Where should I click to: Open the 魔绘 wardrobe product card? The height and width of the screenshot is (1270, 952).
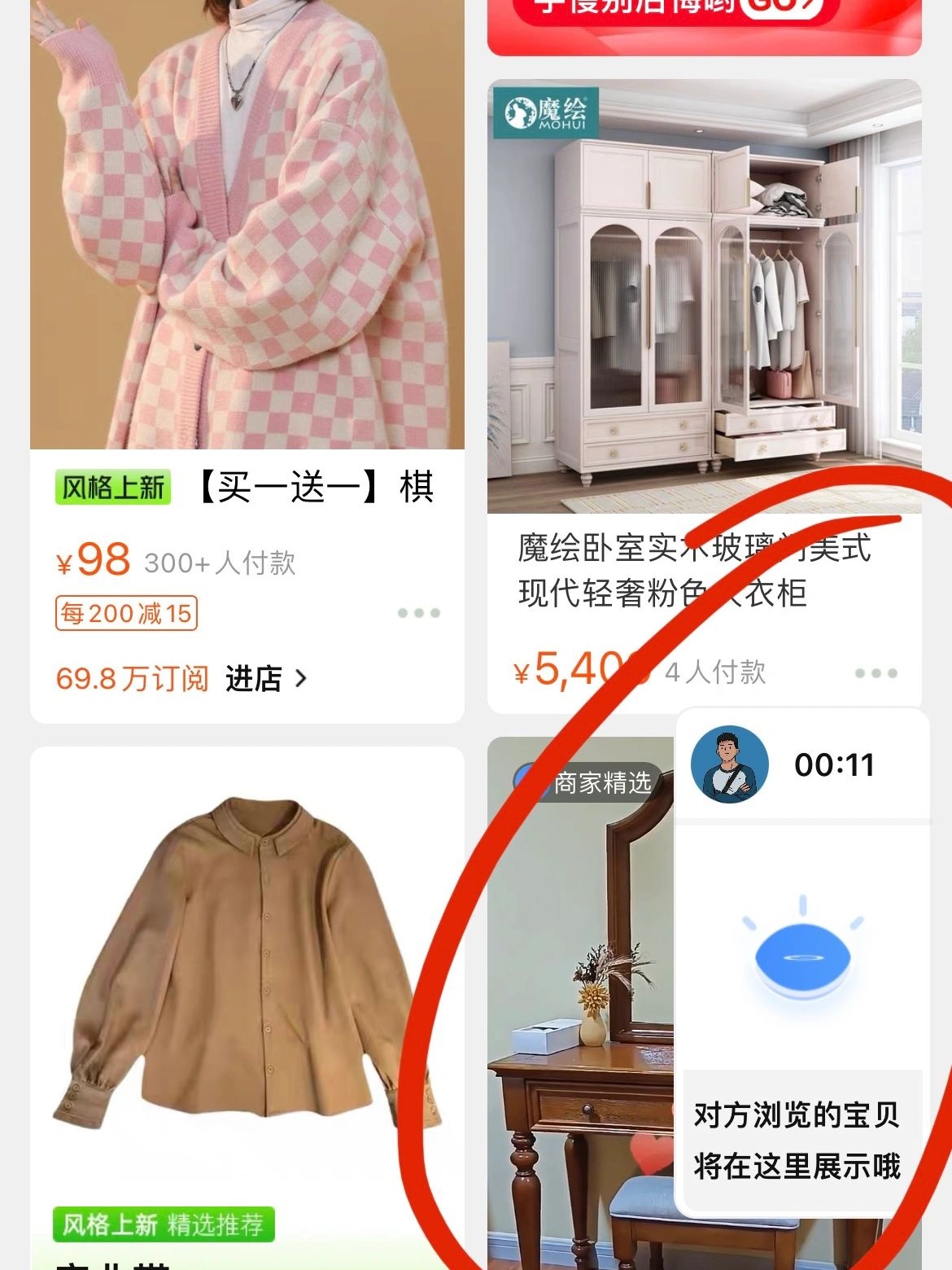(704, 301)
